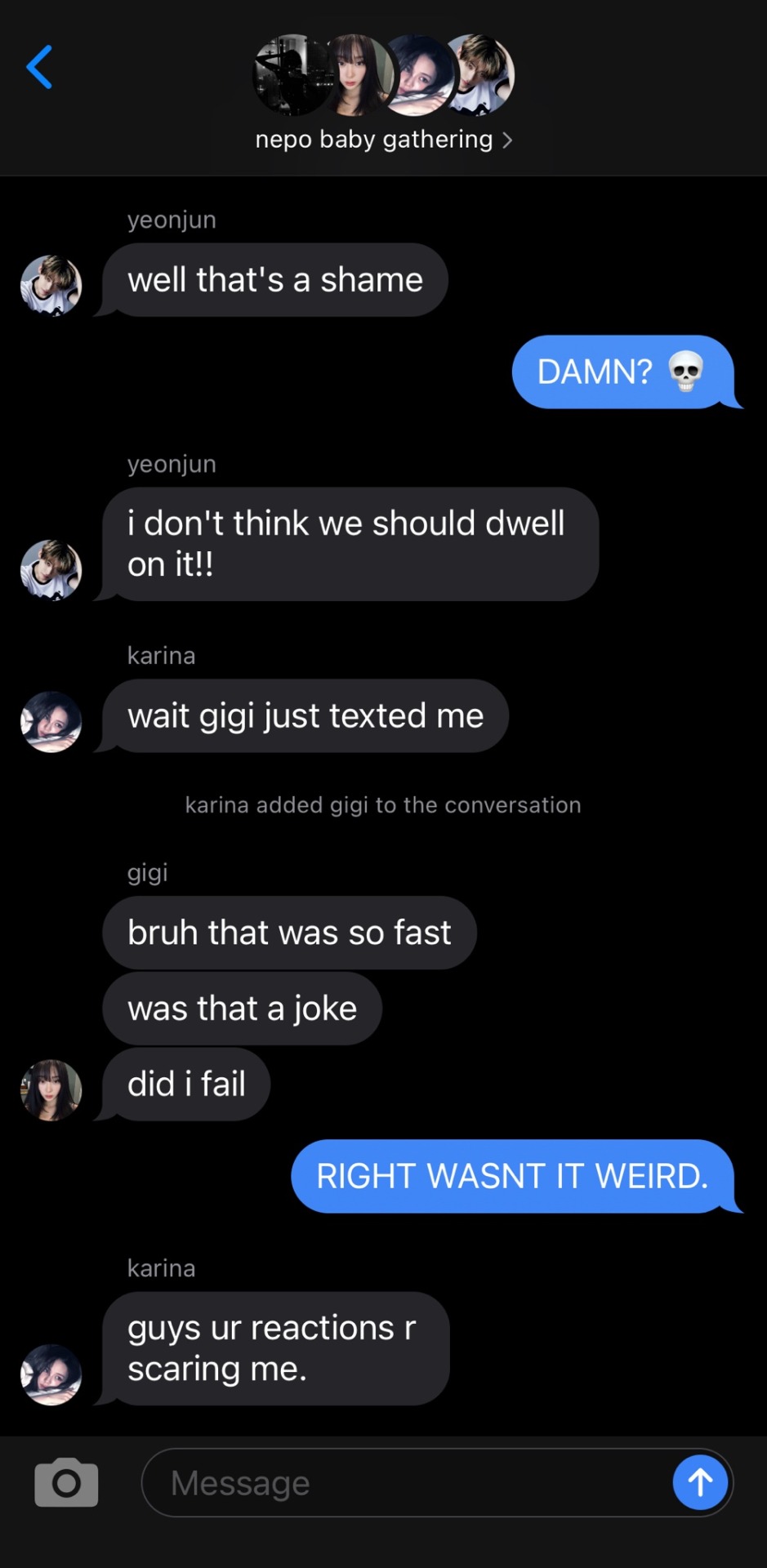The image size is (767, 1568).
Task: Open group avatars at the top
Action: pos(383,75)
